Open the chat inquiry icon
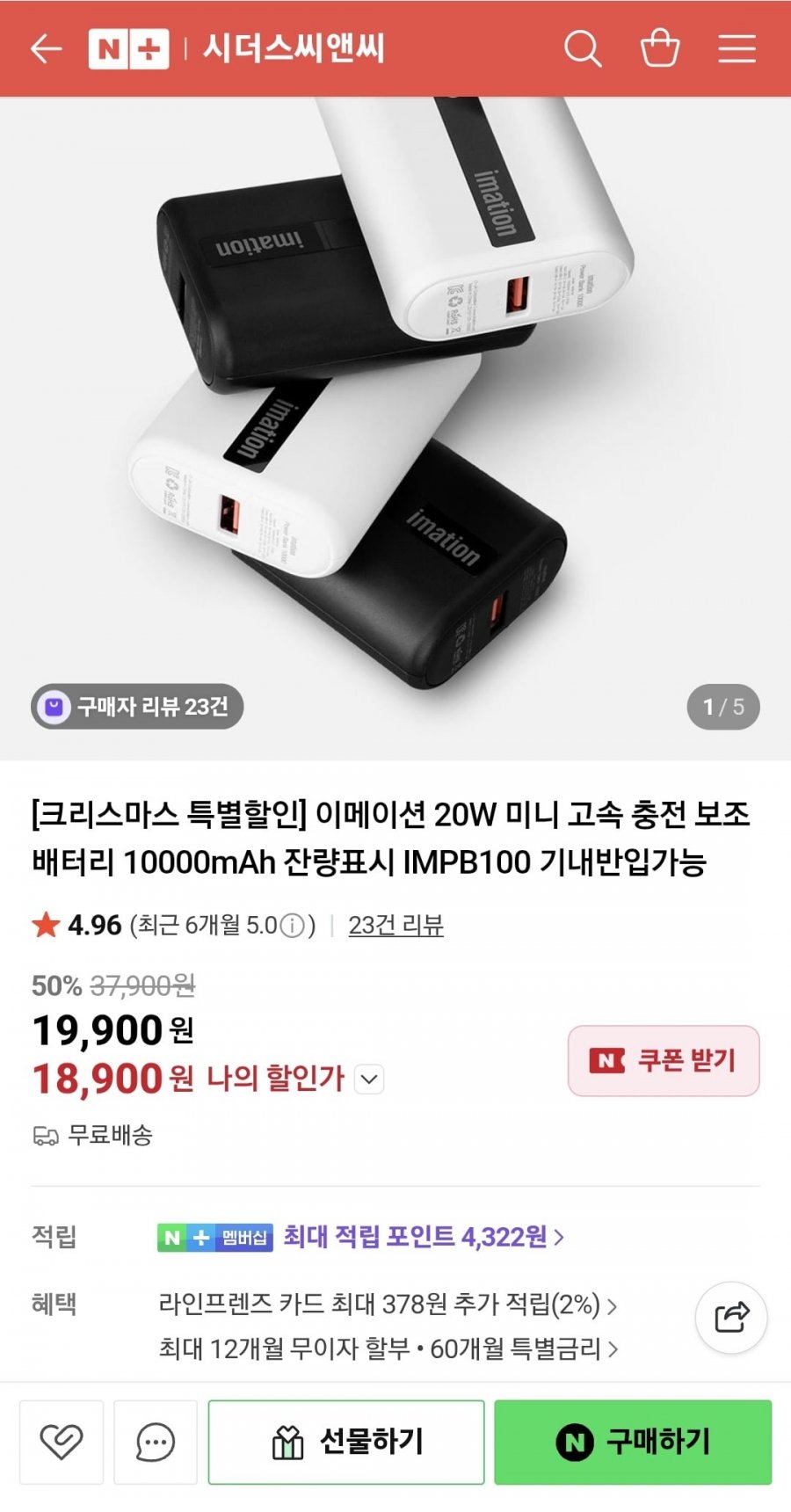The width and height of the screenshot is (791, 1512). (156, 1443)
